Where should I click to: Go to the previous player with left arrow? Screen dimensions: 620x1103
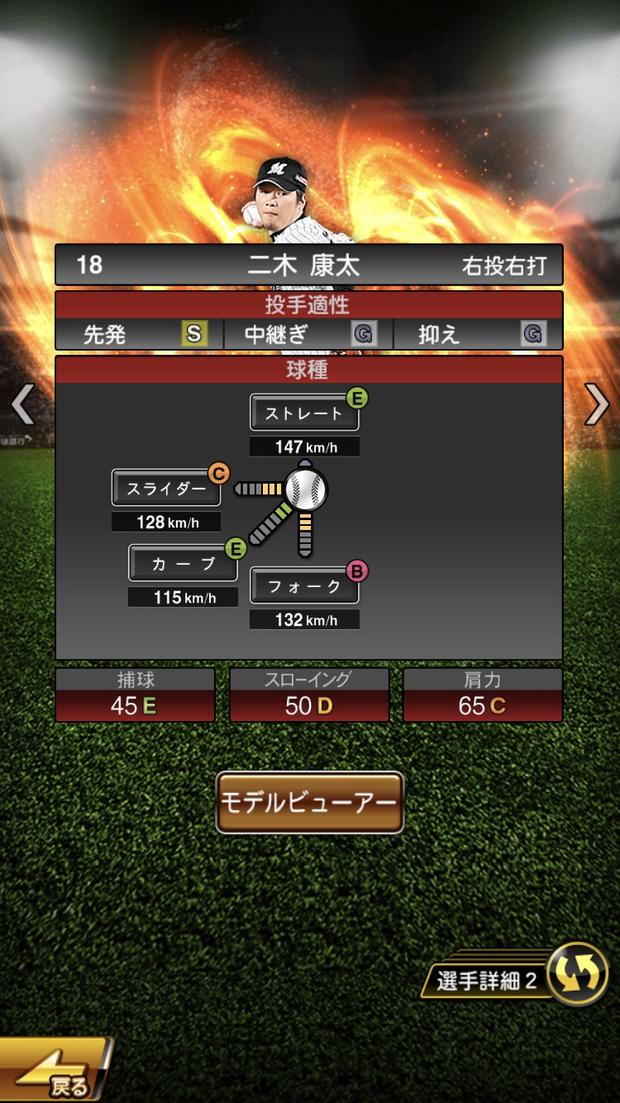coord(23,405)
